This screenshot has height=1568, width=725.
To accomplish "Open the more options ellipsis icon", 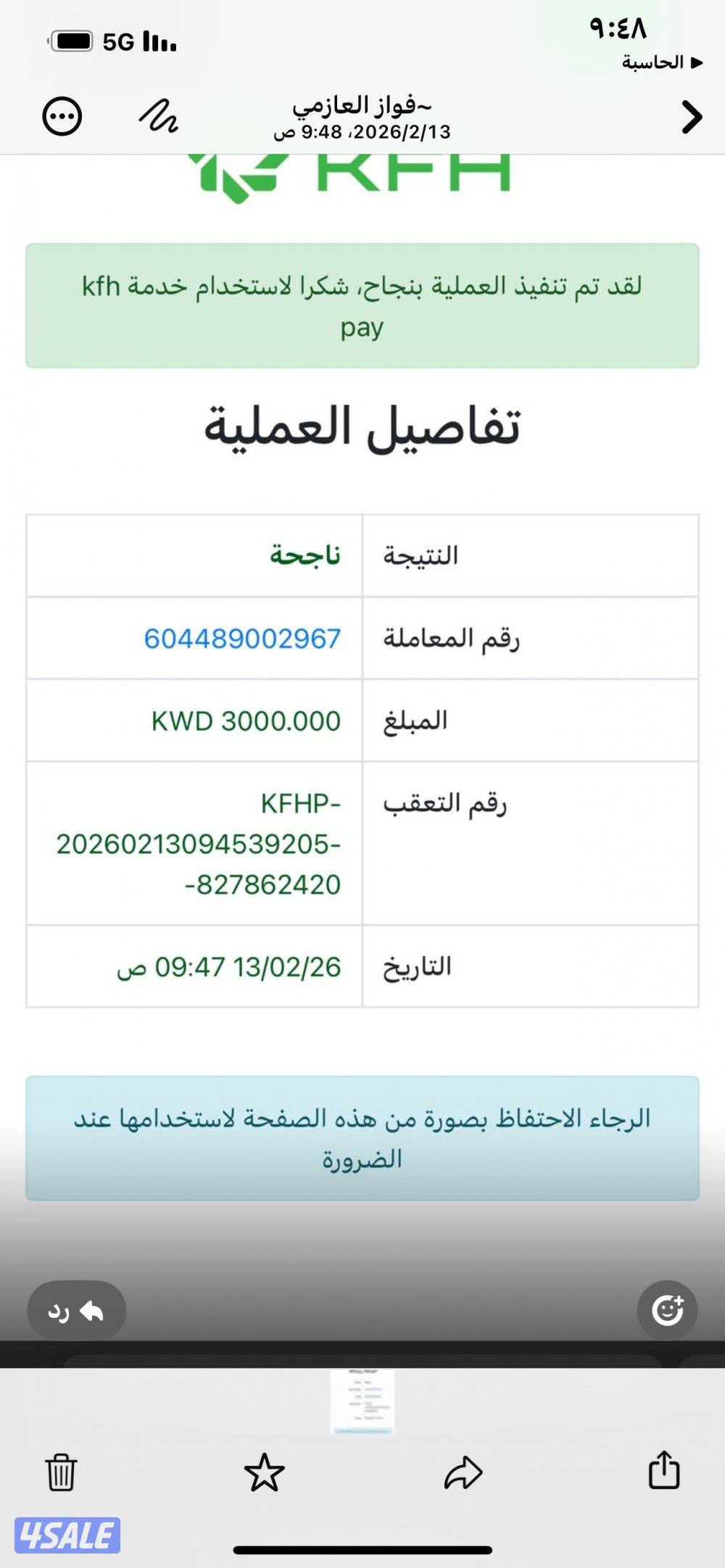I will point(62,116).
